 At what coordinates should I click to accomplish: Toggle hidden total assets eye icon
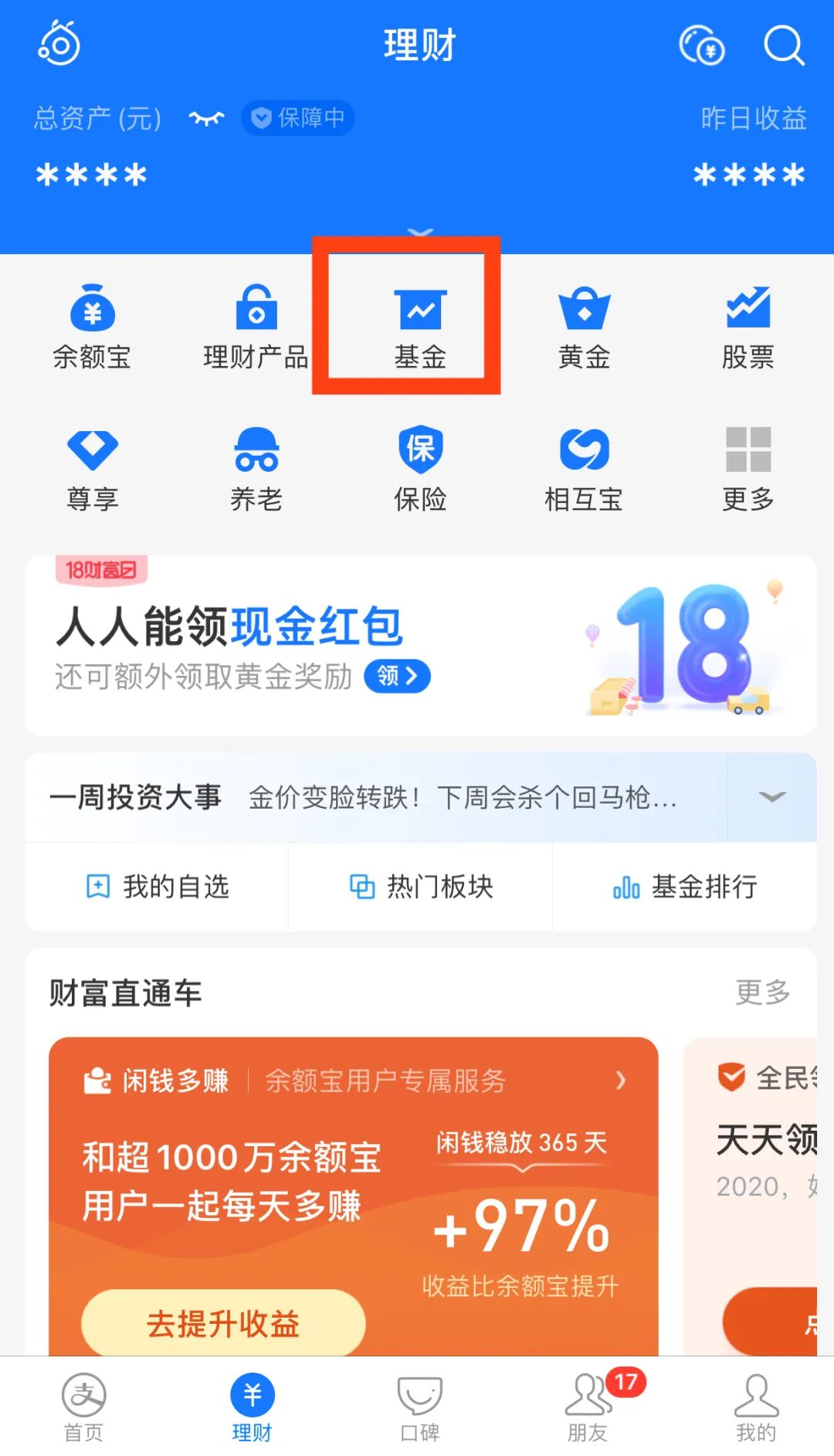(x=206, y=118)
